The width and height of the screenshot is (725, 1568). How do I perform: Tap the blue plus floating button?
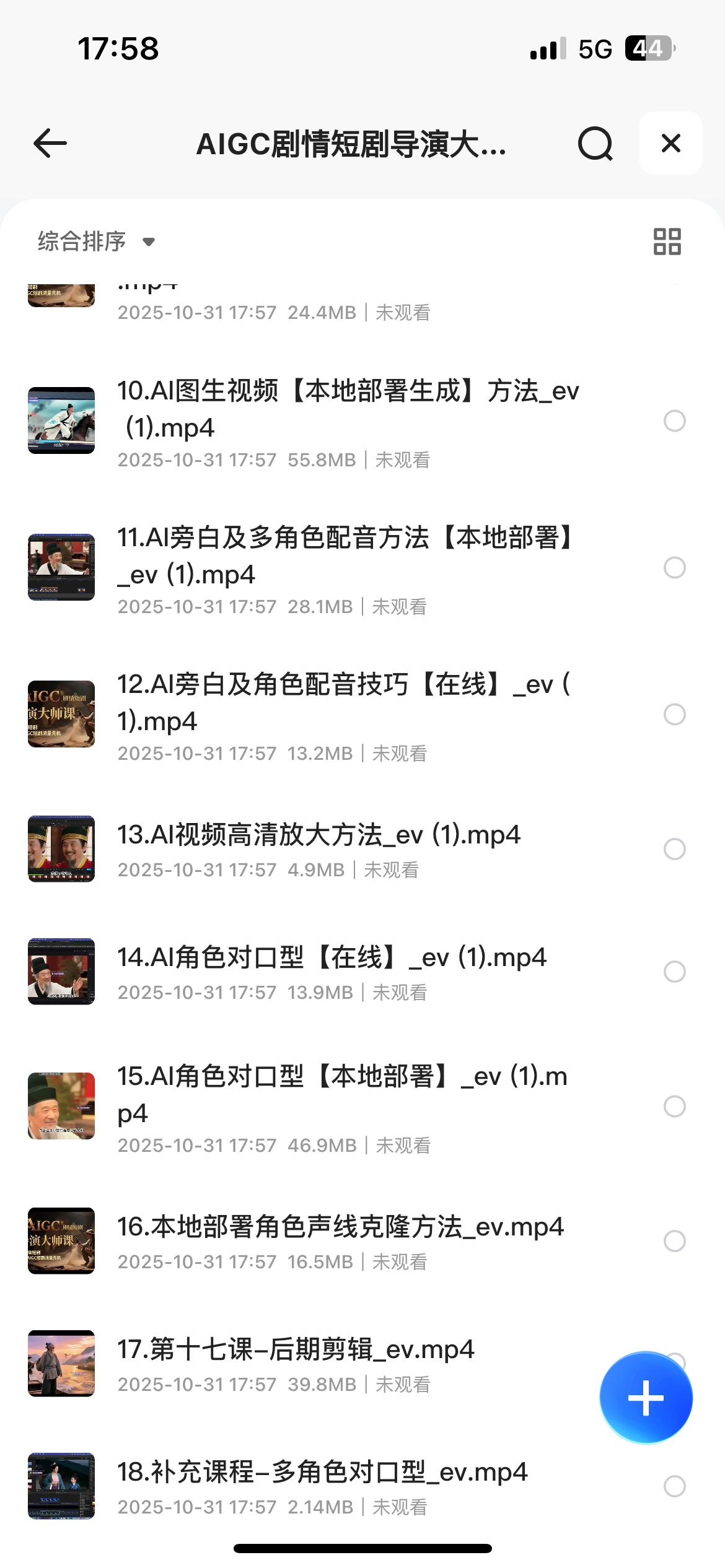pos(646,1398)
